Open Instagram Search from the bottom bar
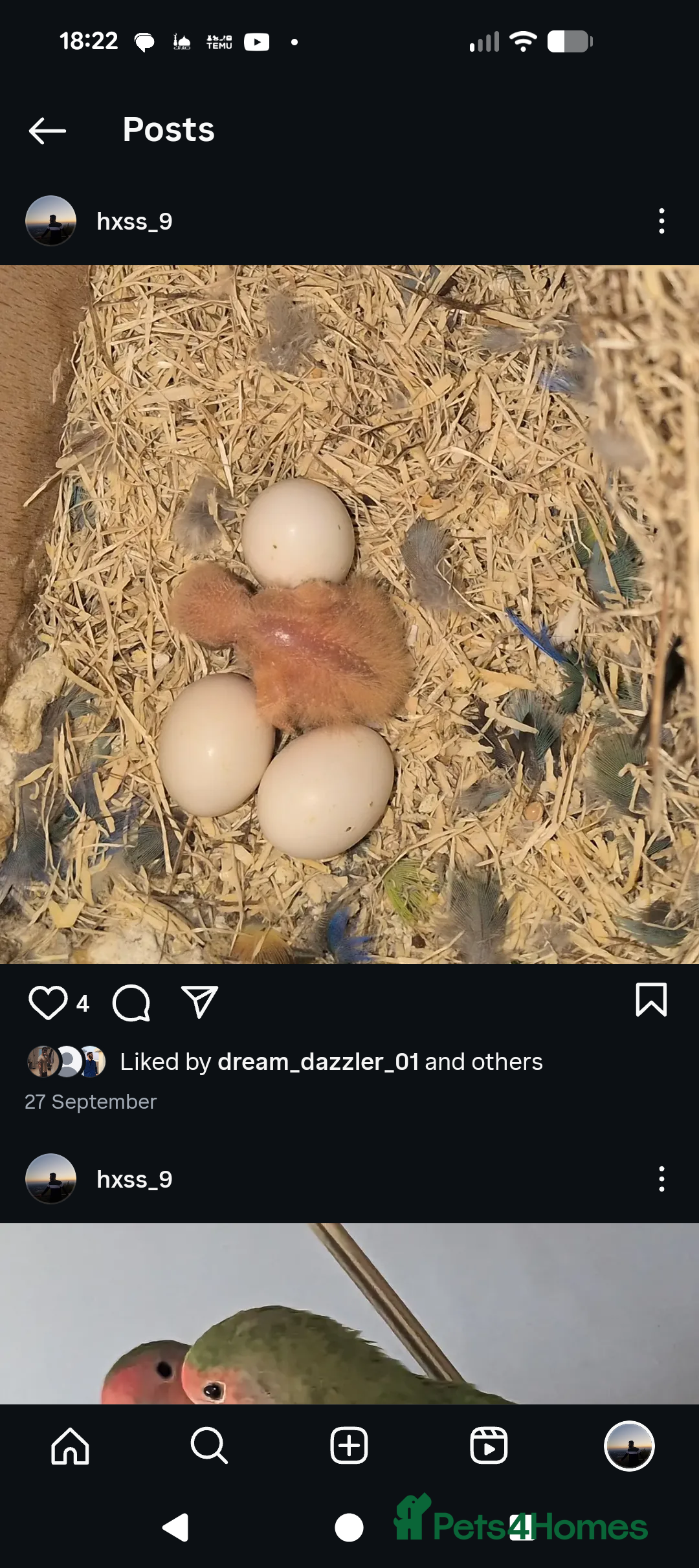699x1568 pixels. click(209, 1447)
